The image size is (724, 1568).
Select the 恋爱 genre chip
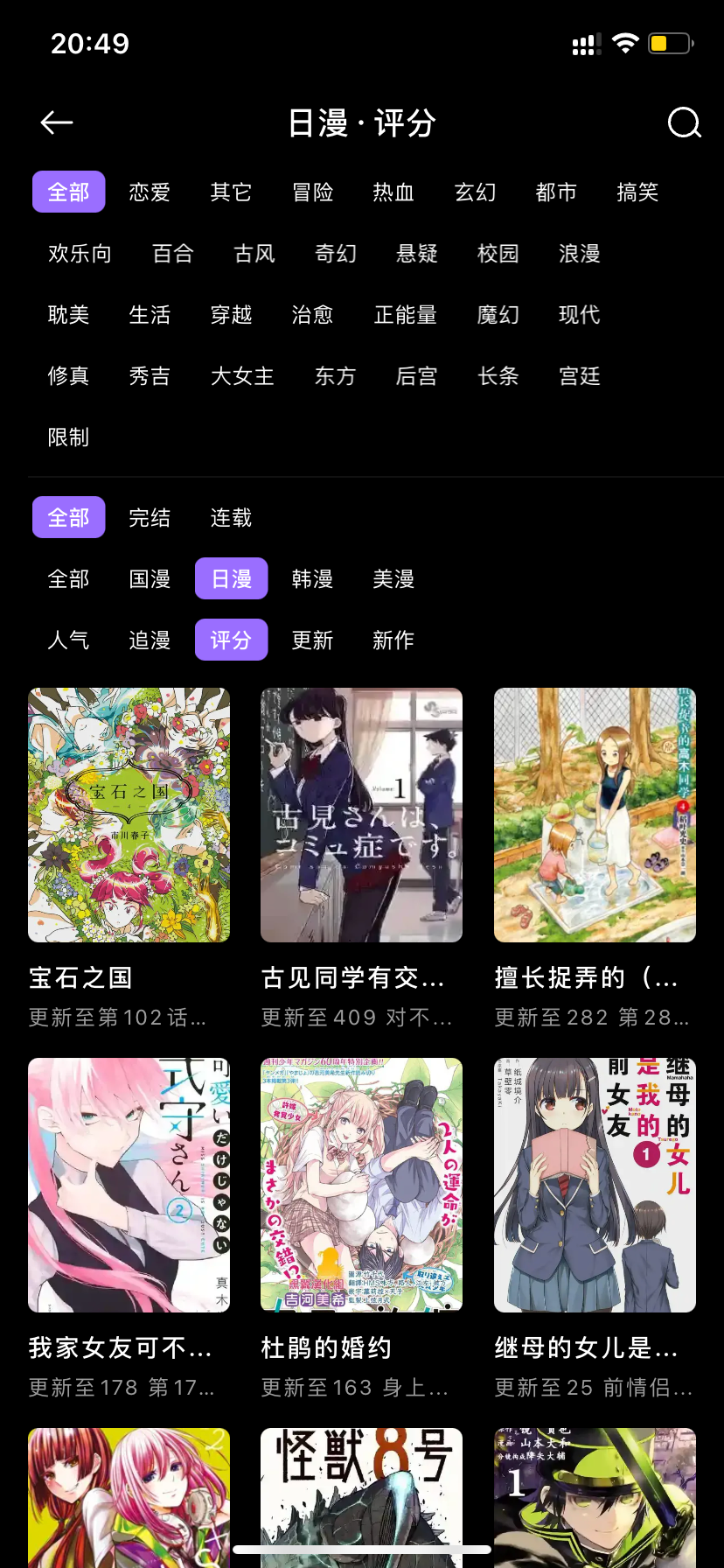[150, 192]
